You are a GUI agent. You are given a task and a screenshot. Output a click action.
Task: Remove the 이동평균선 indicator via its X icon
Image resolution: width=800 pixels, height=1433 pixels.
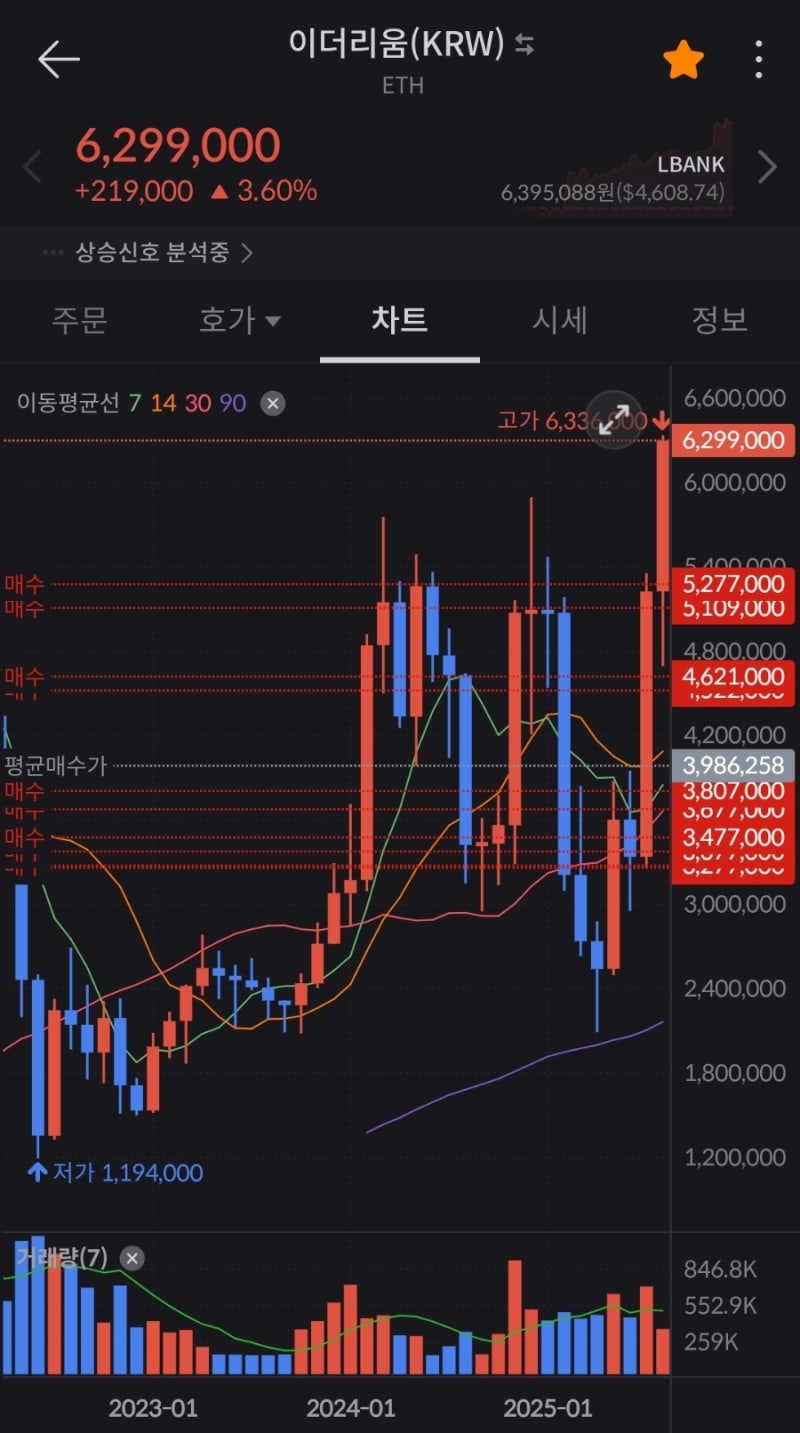pos(271,404)
